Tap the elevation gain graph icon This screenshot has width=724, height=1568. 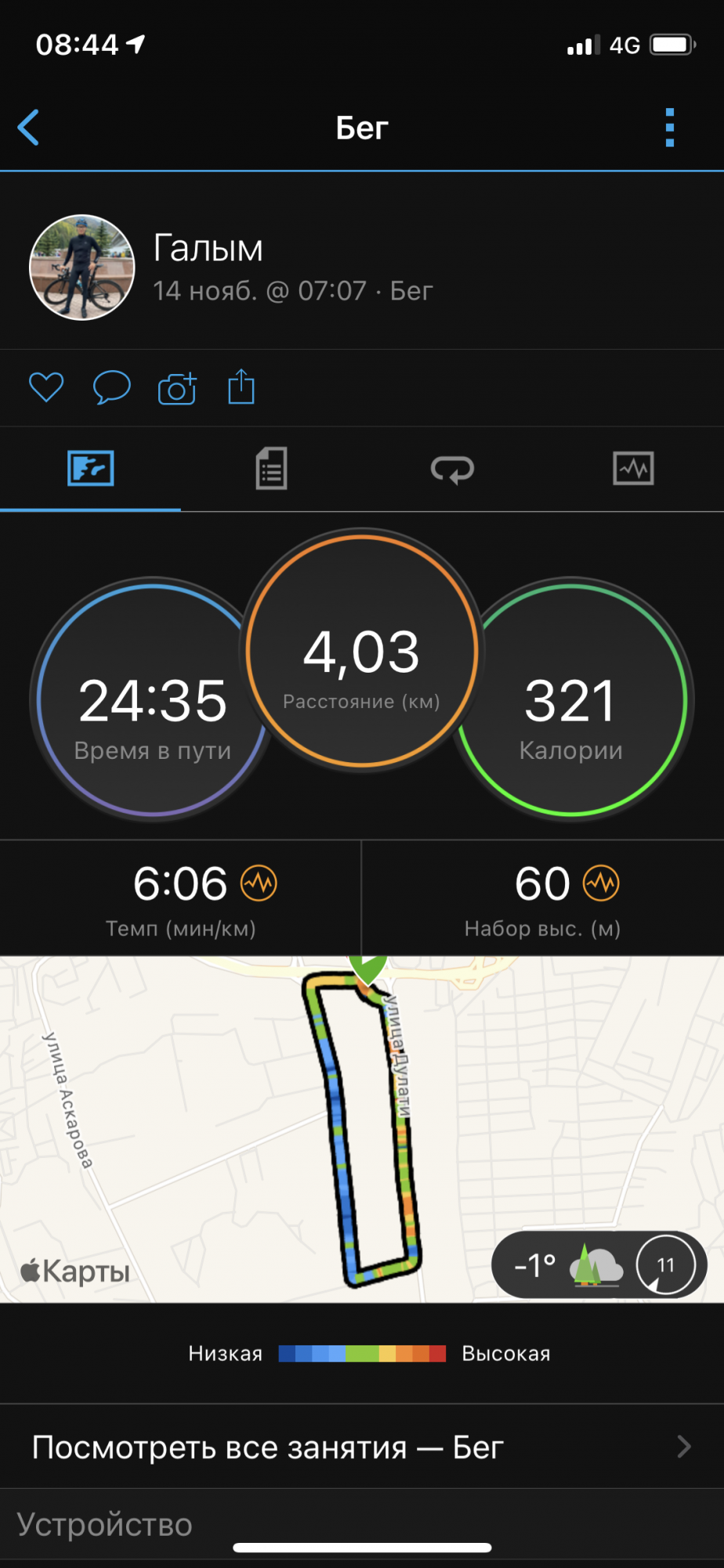[x=601, y=884]
